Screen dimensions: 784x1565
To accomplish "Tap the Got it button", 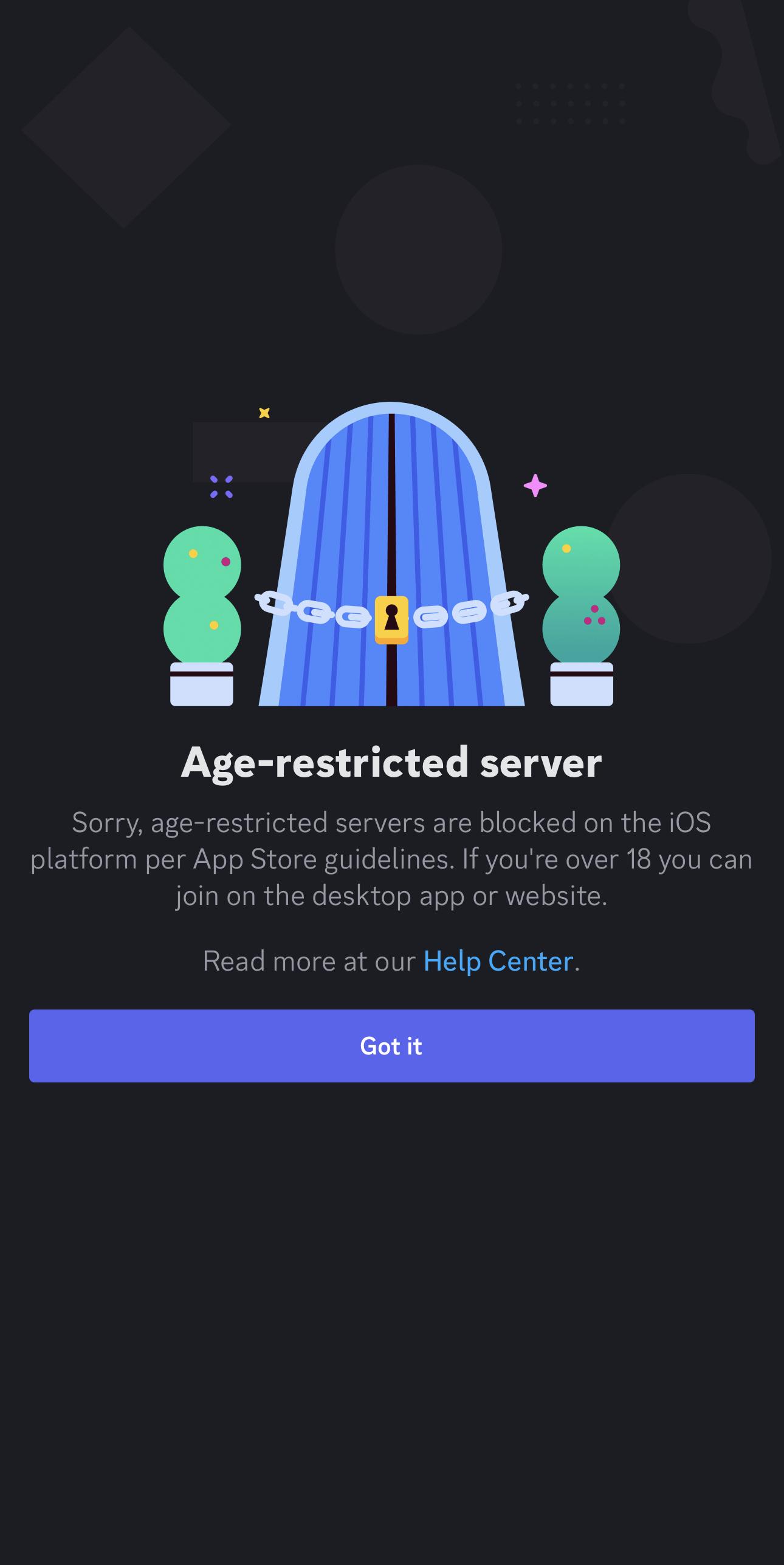I will pyautogui.click(x=391, y=1046).
